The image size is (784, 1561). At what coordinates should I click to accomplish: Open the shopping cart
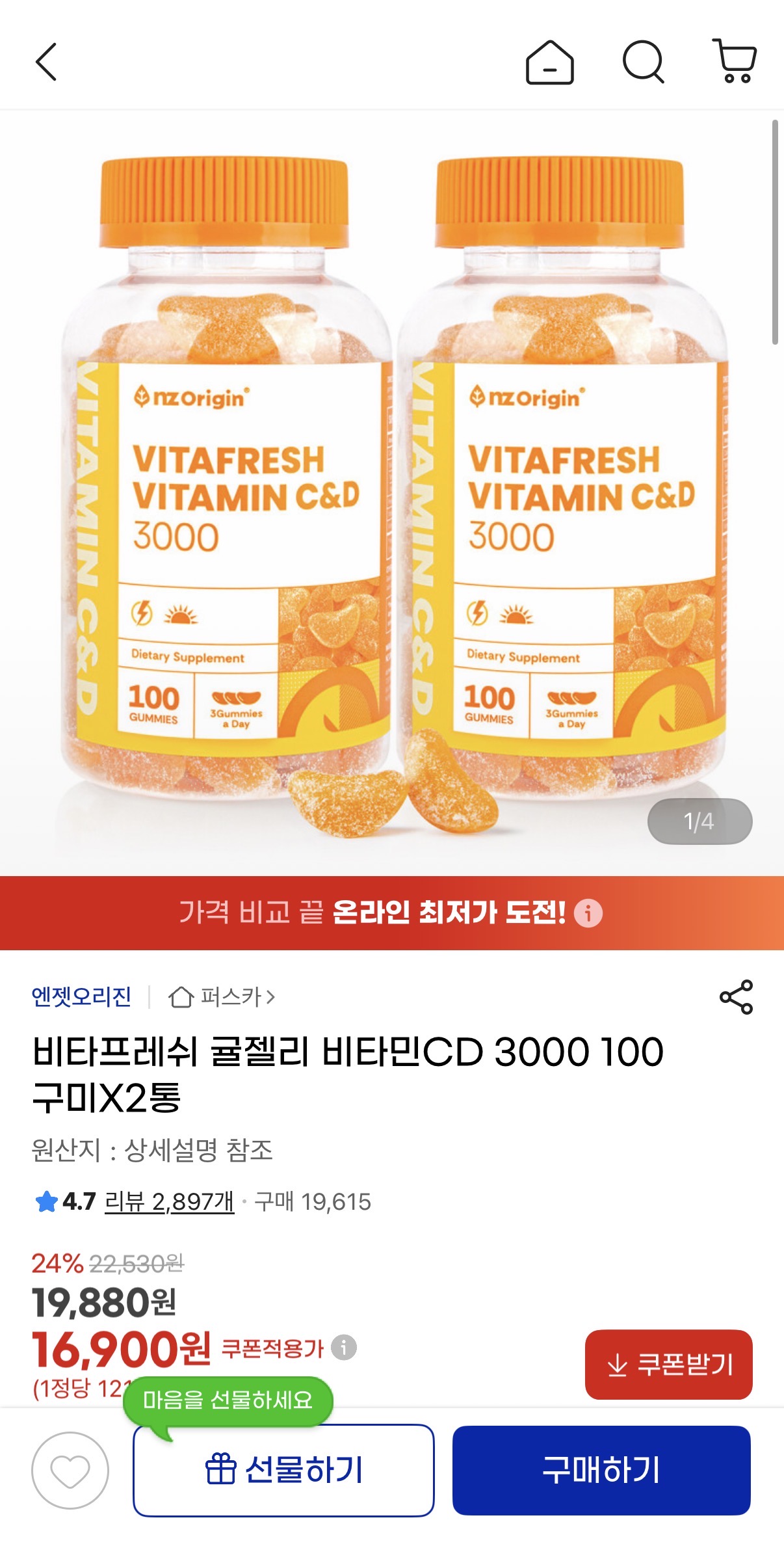click(x=735, y=61)
